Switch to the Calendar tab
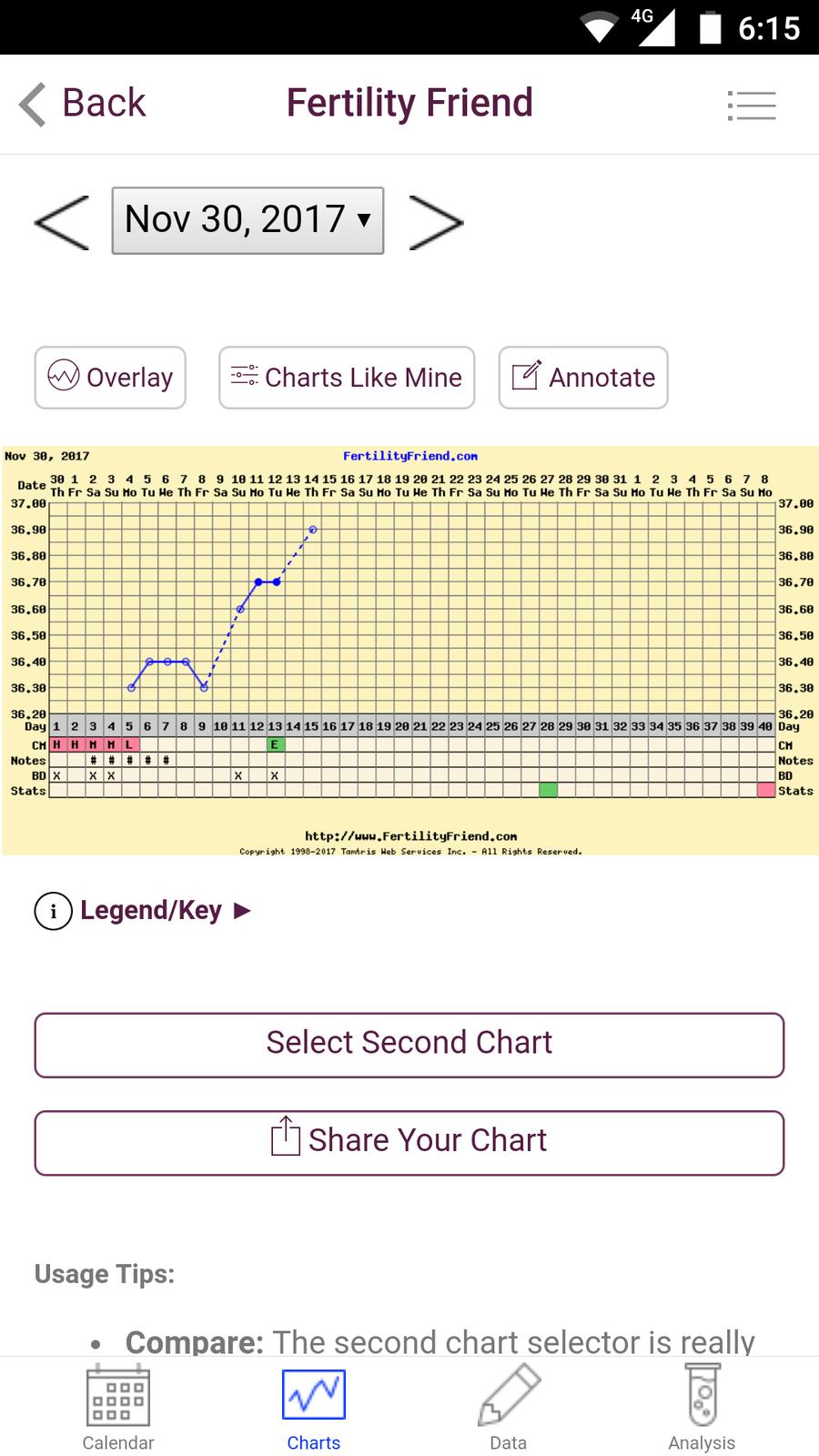The image size is (819, 1456). point(118,1407)
